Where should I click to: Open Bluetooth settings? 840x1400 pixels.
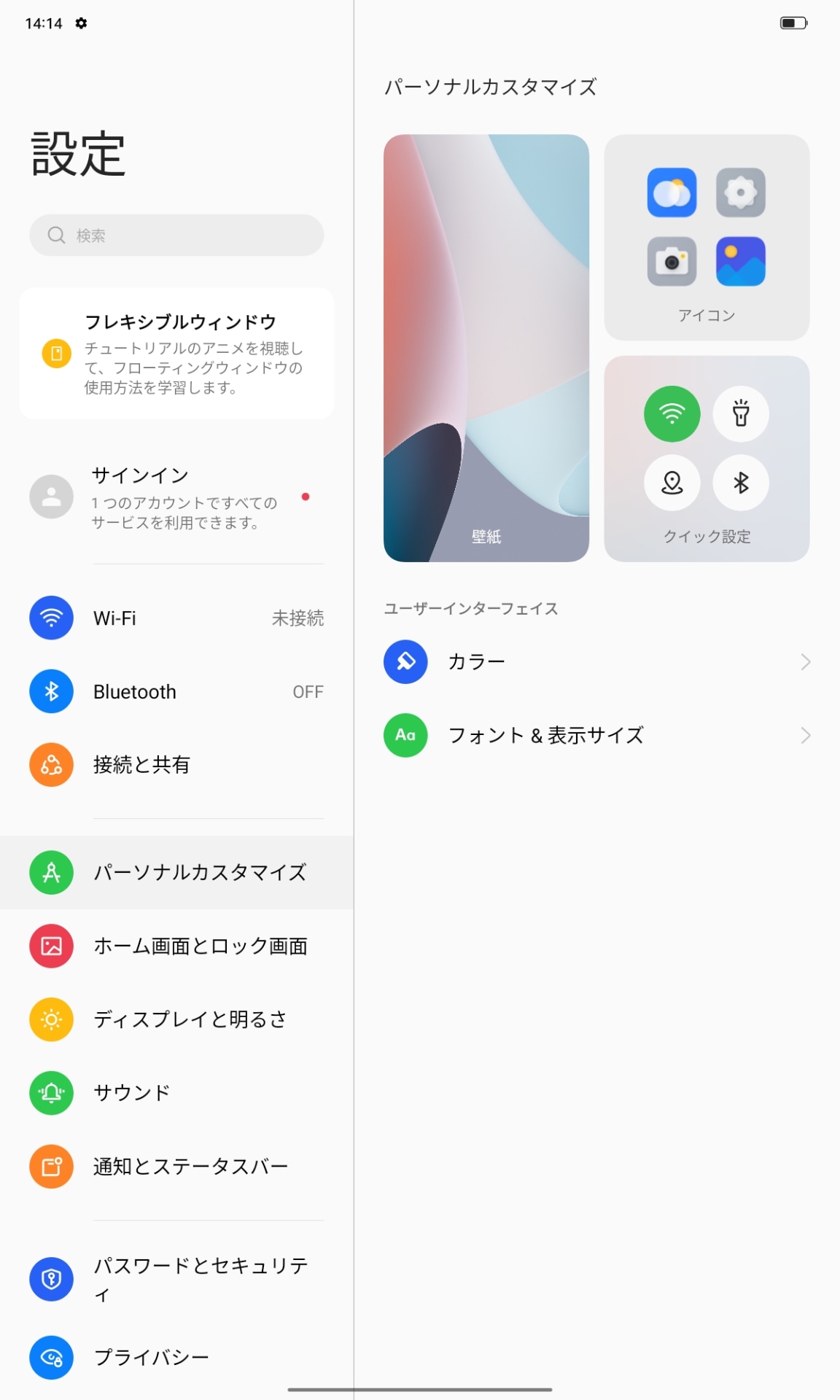point(176,692)
